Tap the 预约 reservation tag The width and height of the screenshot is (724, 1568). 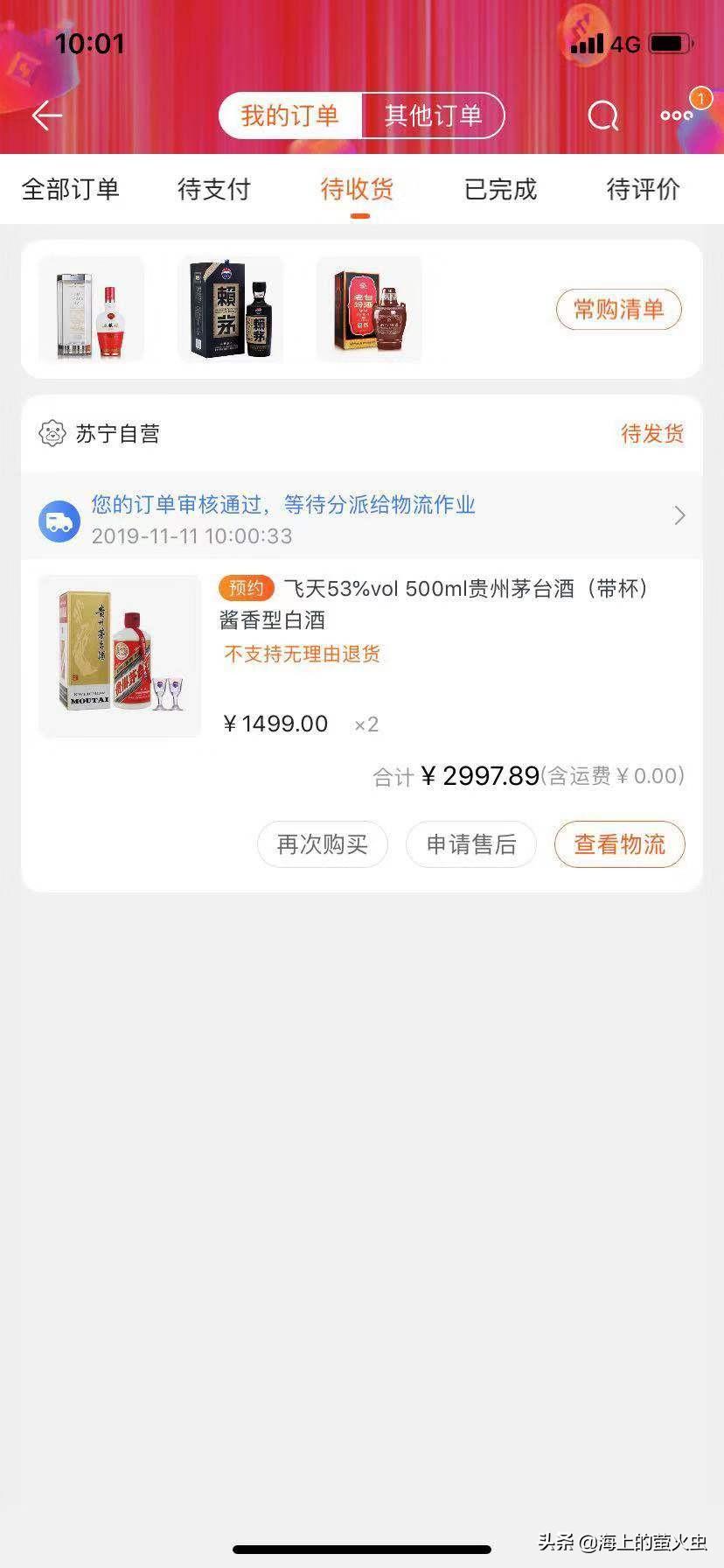(x=245, y=588)
